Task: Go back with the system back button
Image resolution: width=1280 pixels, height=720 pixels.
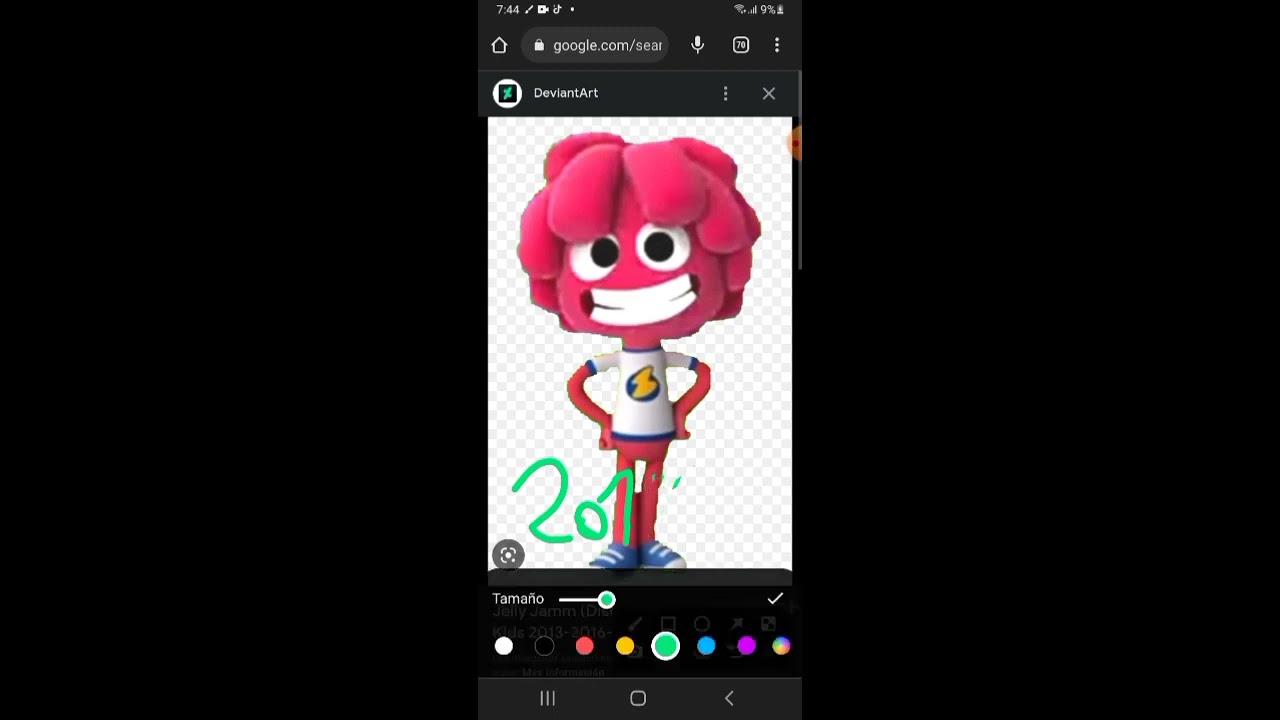Action: click(x=729, y=698)
